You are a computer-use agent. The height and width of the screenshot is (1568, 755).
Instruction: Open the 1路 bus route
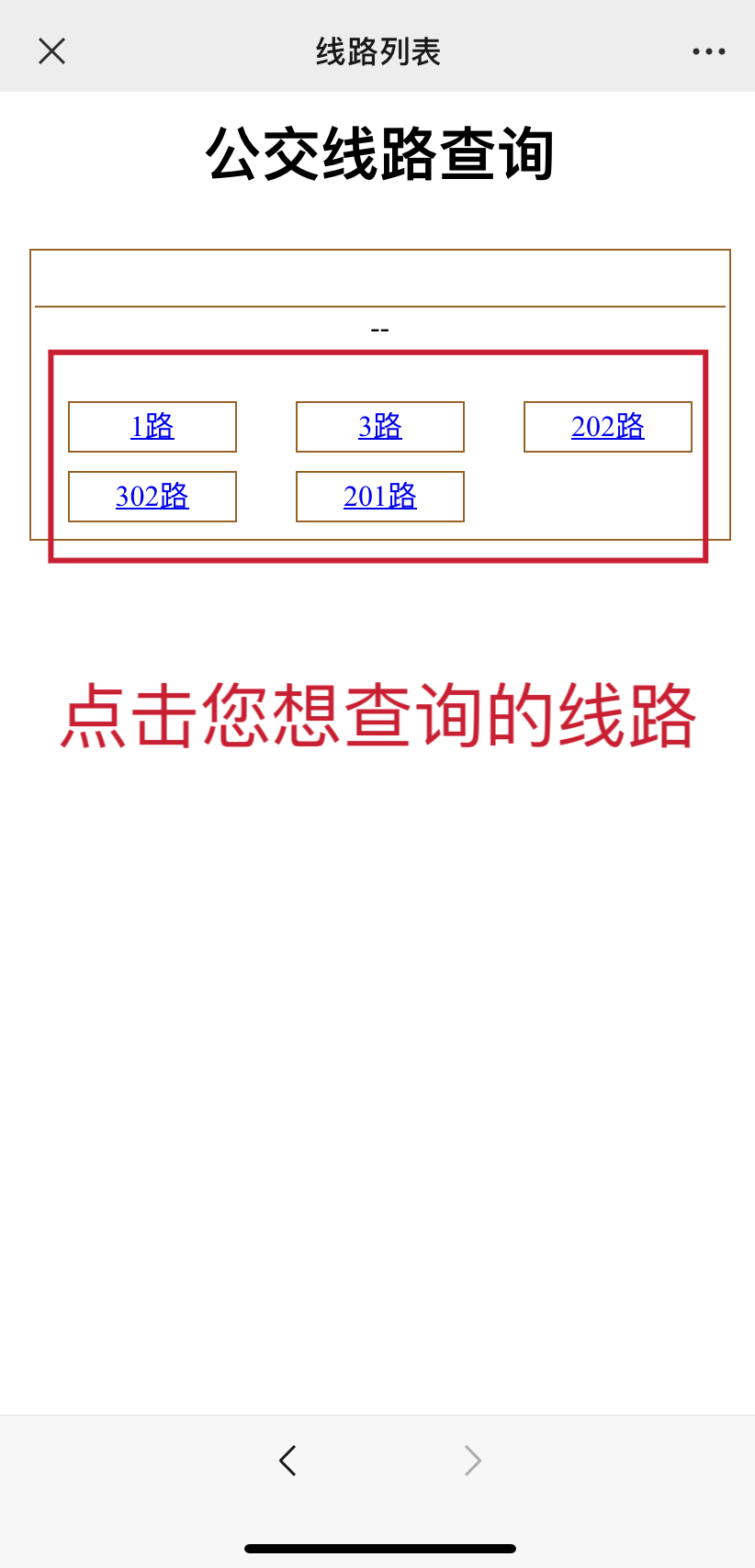click(x=152, y=426)
